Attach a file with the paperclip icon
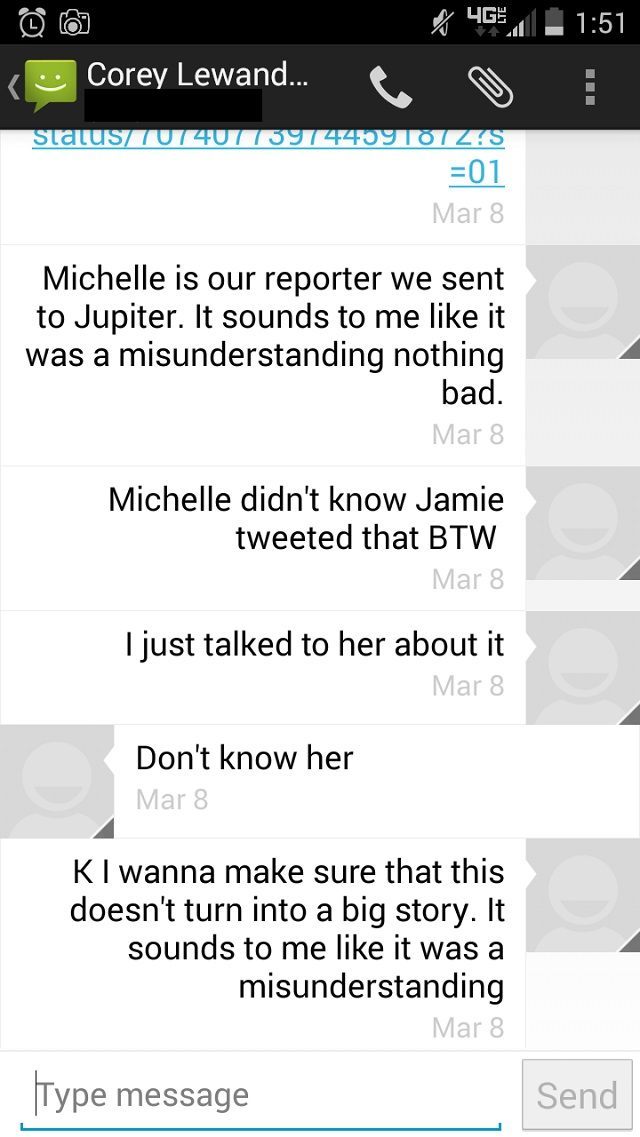This screenshot has width=640, height=1137. click(x=491, y=88)
